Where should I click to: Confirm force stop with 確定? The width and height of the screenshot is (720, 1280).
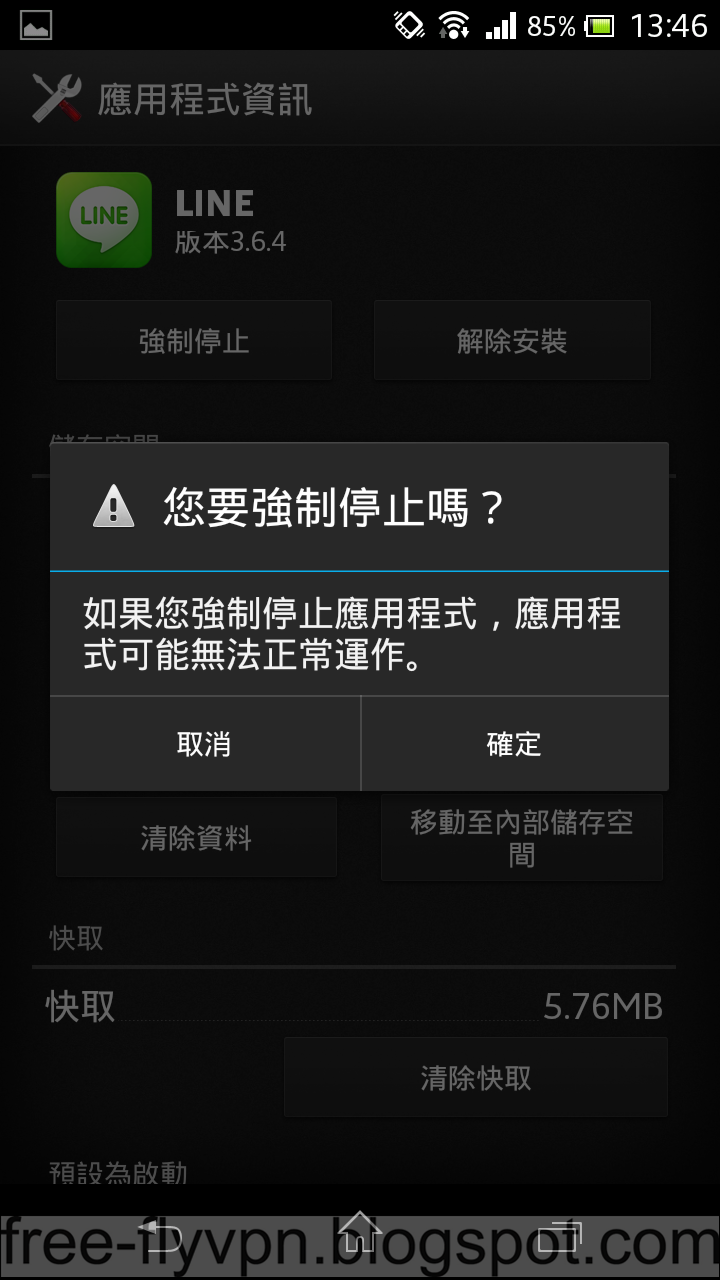tap(514, 744)
